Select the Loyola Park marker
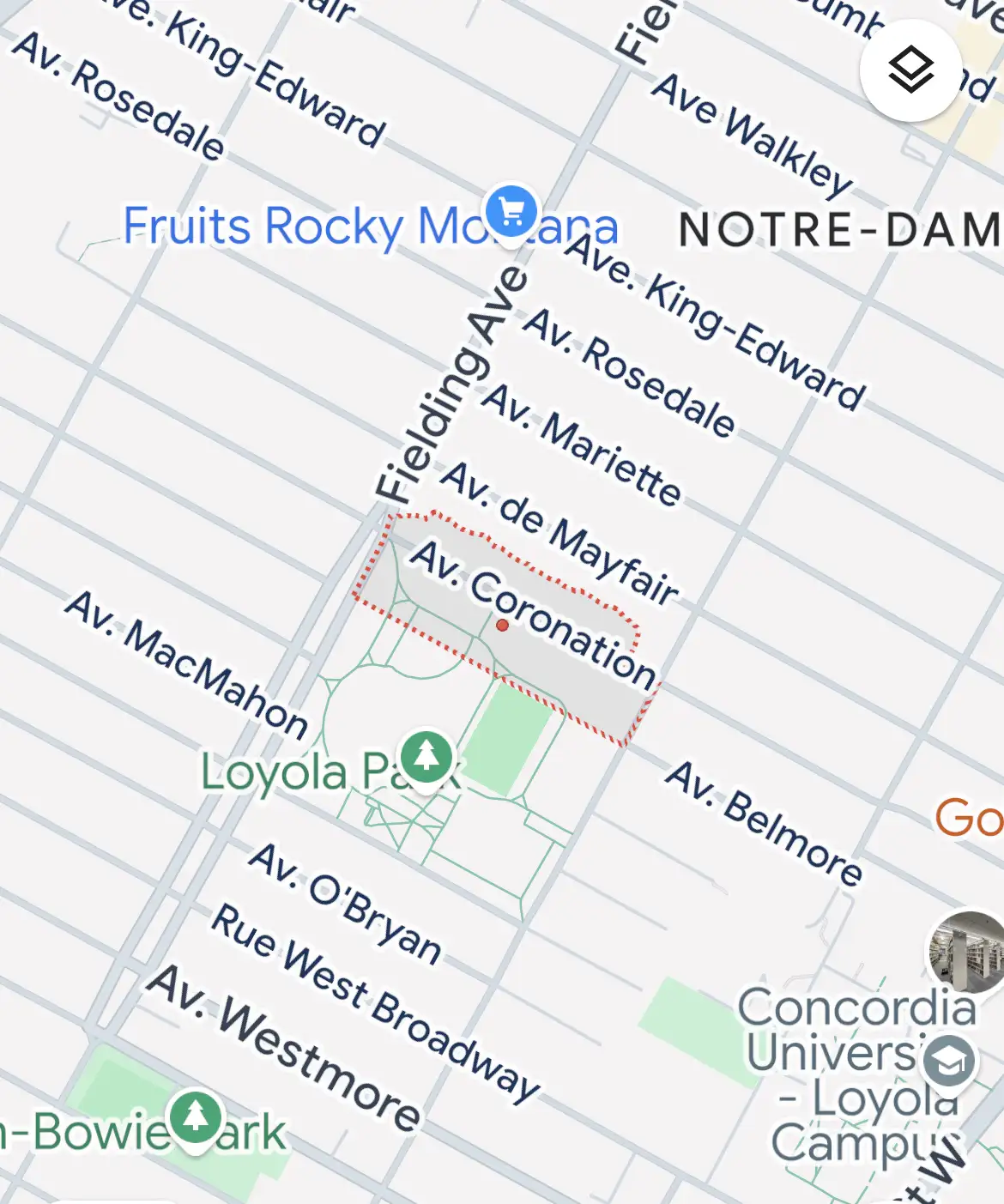 pyautogui.click(x=426, y=758)
